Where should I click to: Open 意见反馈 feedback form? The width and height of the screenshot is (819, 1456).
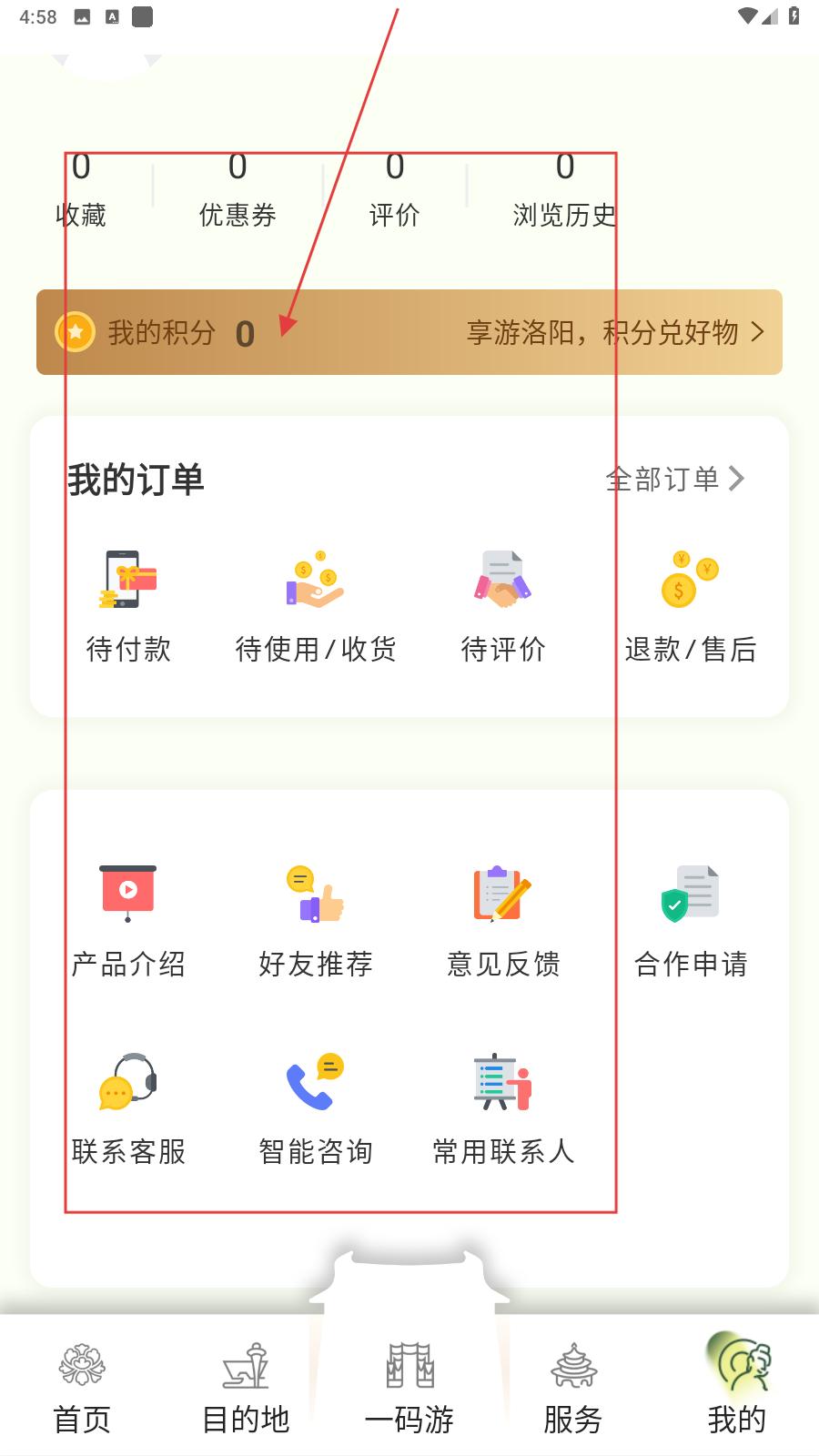(503, 921)
